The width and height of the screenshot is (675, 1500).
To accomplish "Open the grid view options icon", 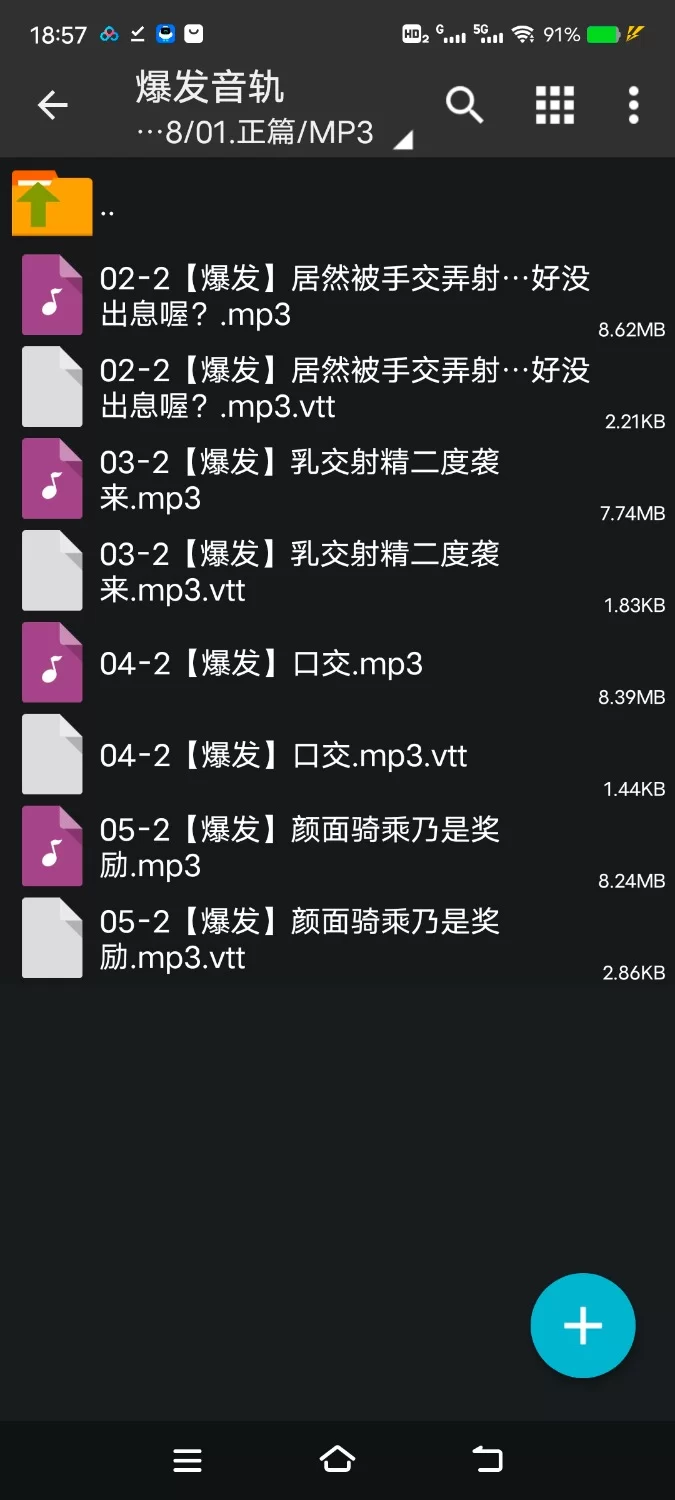I will tap(555, 105).
